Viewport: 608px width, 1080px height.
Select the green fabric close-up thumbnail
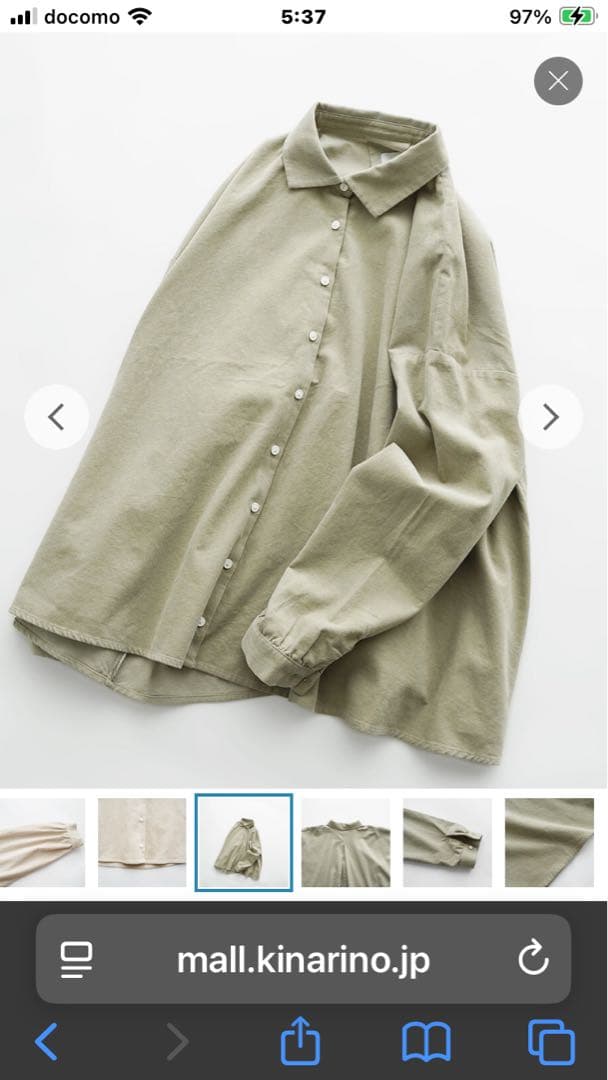pyautogui.click(x=550, y=842)
